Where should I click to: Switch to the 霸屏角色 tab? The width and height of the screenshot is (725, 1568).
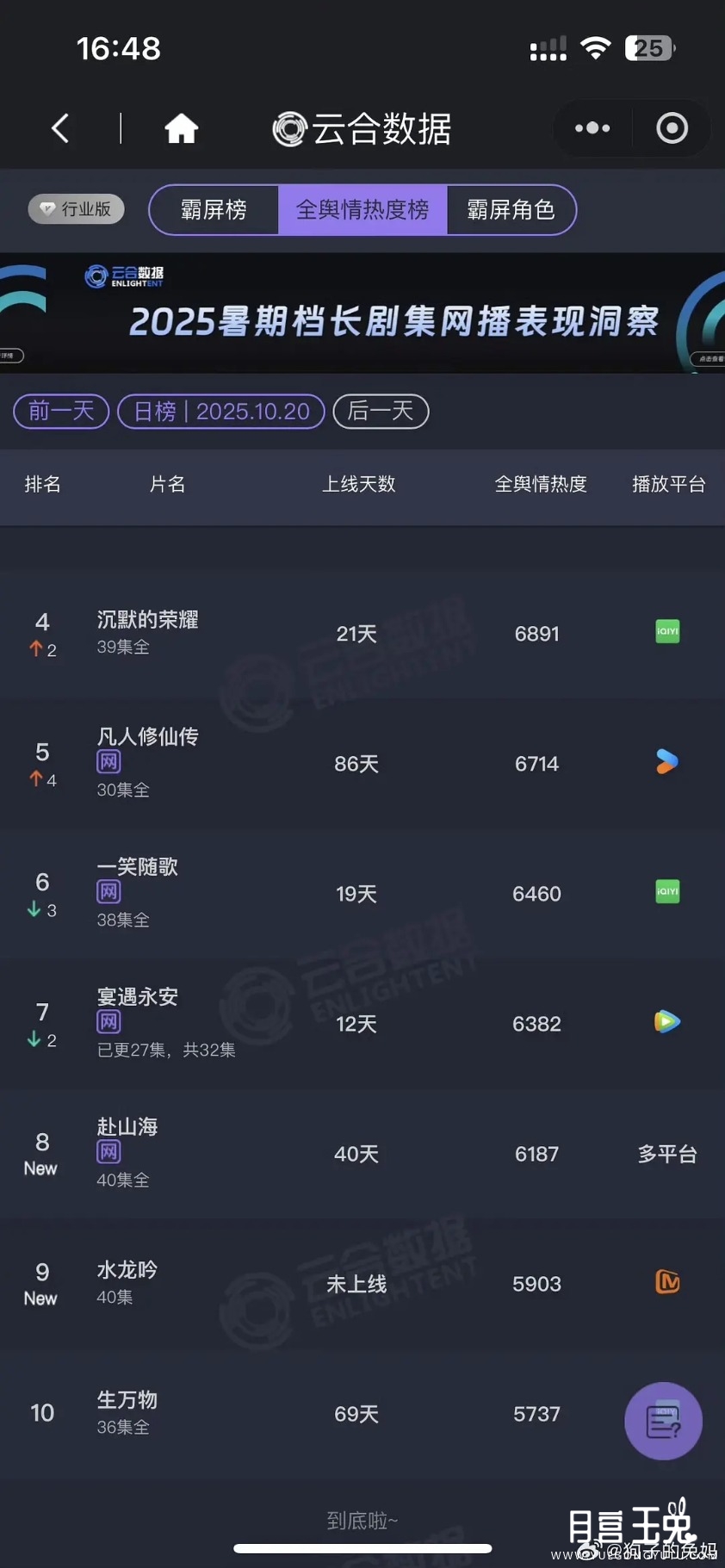pyautogui.click(x=511, y=209)
